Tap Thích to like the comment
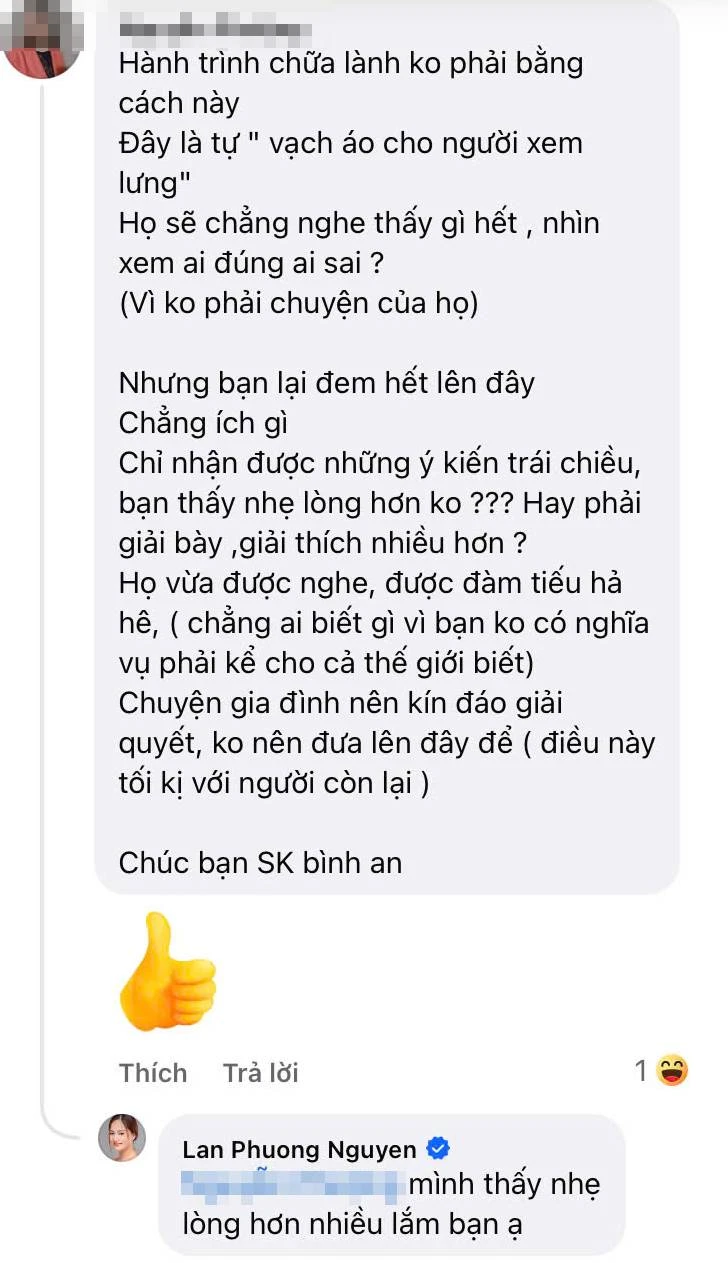This screenshot has width=728, height=1263. click(153, 1072)
